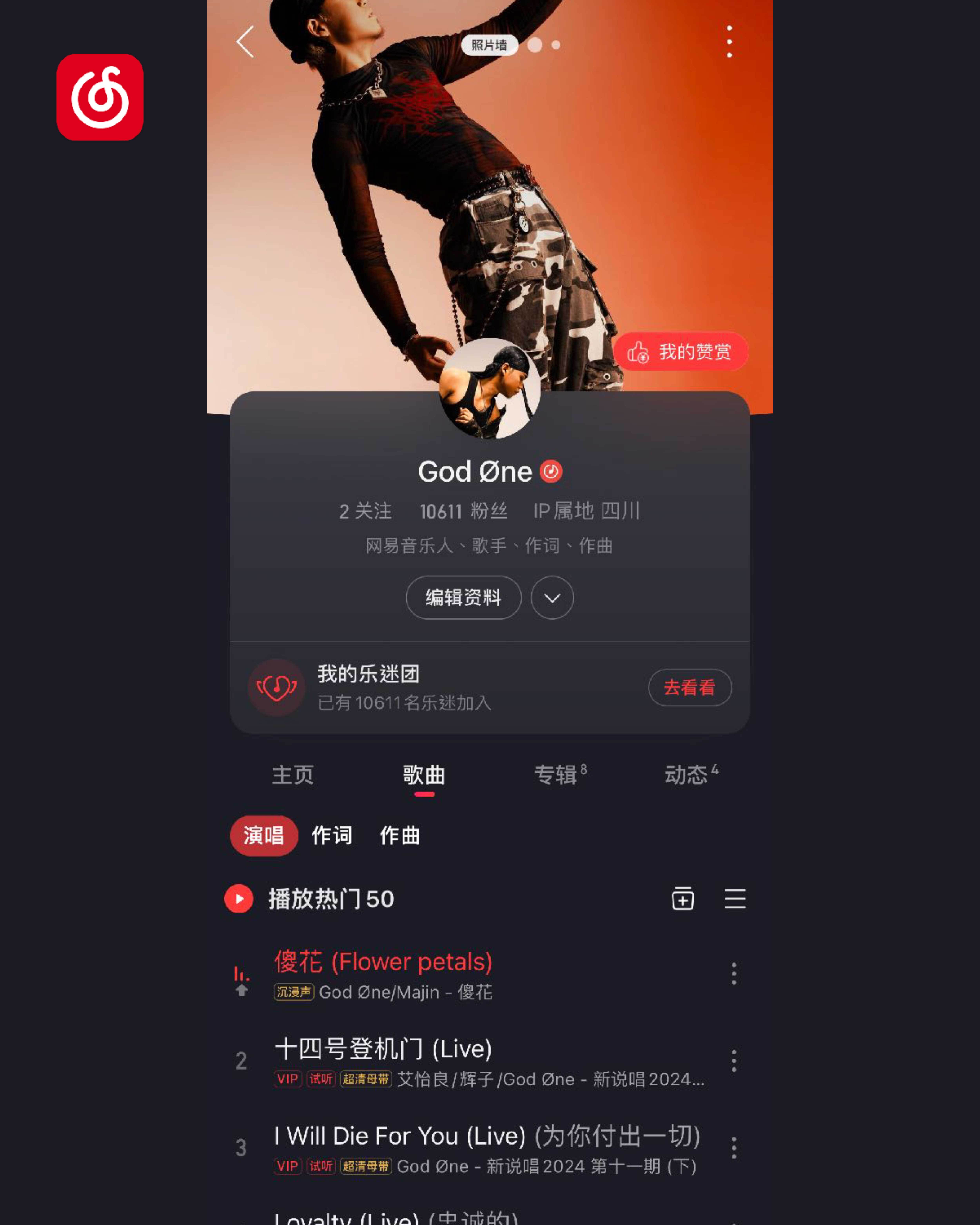Go back using the top-left arrow
Screen dimensions: 980x1225
(x=245, y=42)
